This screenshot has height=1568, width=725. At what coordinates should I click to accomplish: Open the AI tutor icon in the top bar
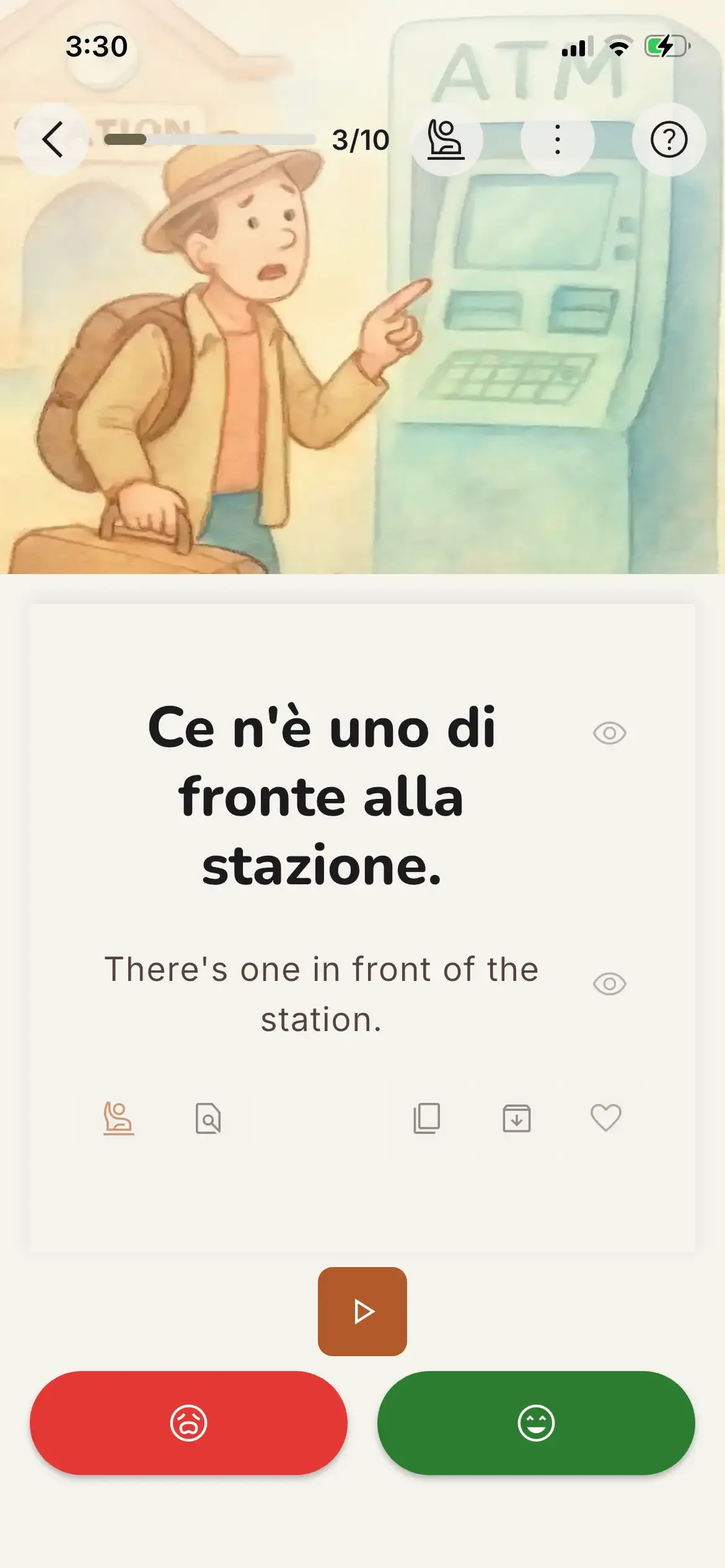pos(446,139)
